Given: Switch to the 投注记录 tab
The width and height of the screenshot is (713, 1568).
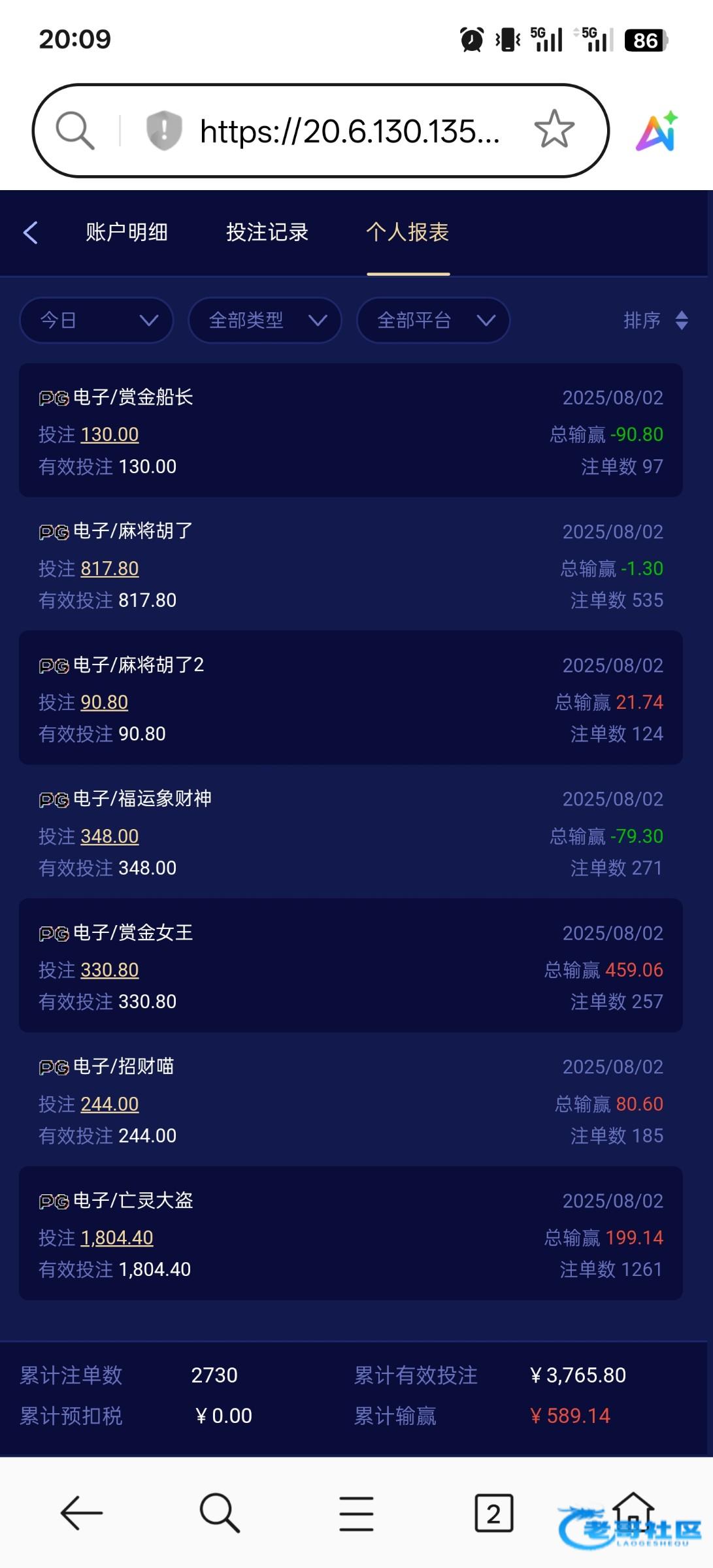Looking at the screenshot, I should tap(267, 232).
